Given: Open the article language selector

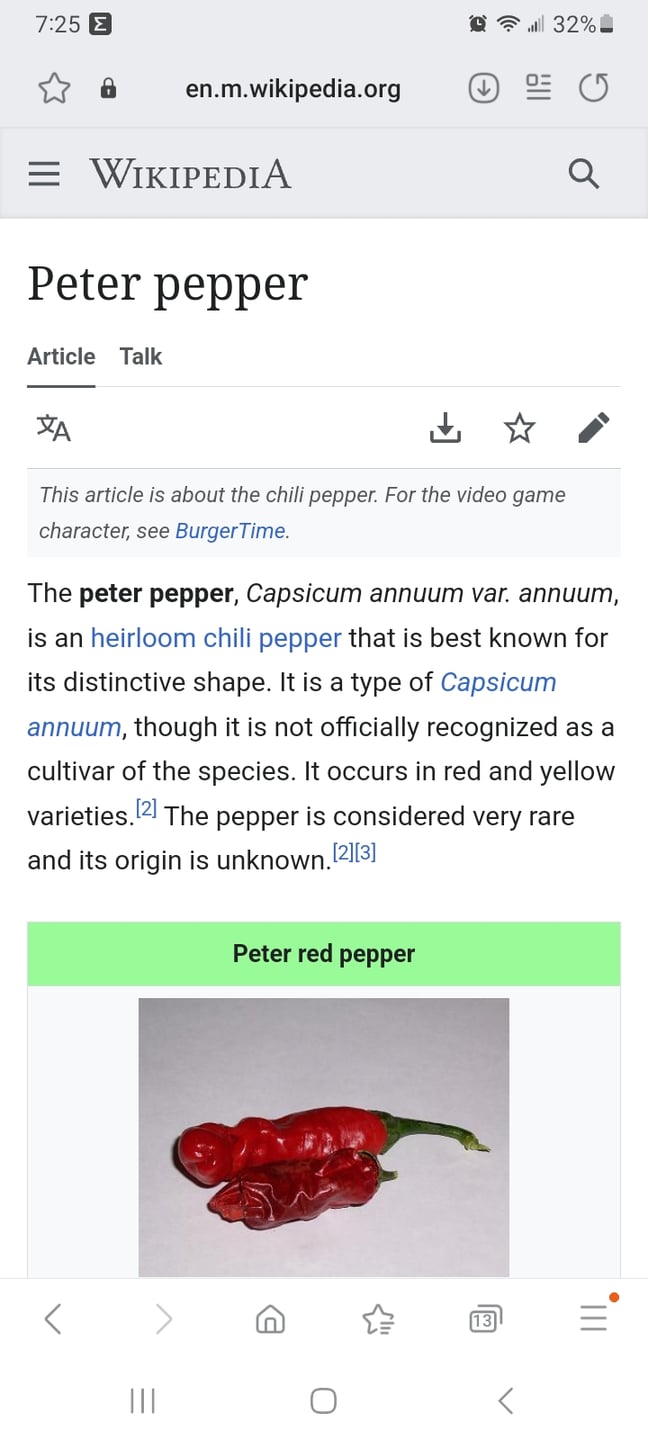Looking at the screenshot, I should tap(54, 429).
